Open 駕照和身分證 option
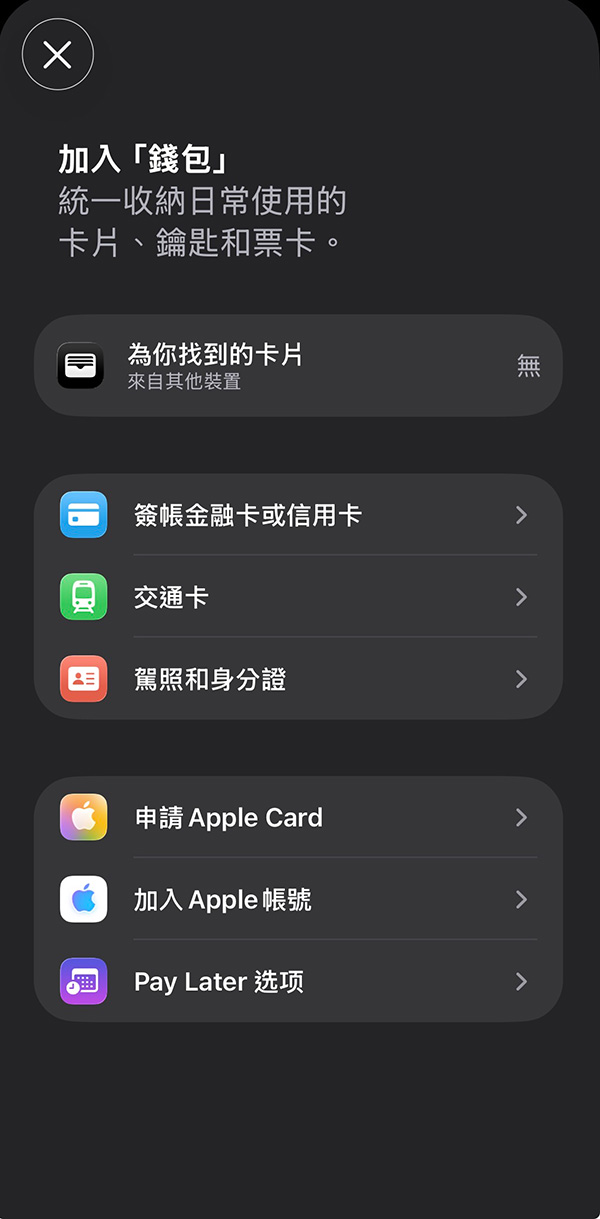Screen dimensions: 600x1219 298,679
